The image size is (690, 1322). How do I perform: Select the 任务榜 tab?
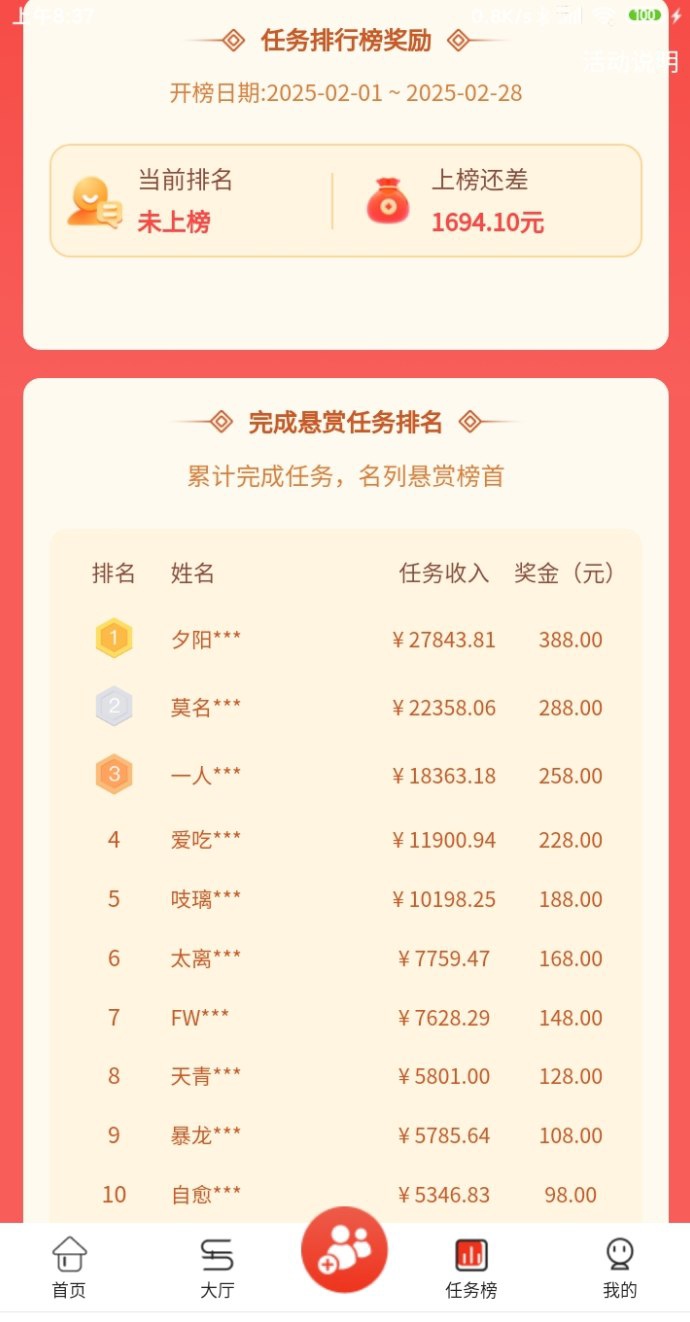coord(471,1266)
